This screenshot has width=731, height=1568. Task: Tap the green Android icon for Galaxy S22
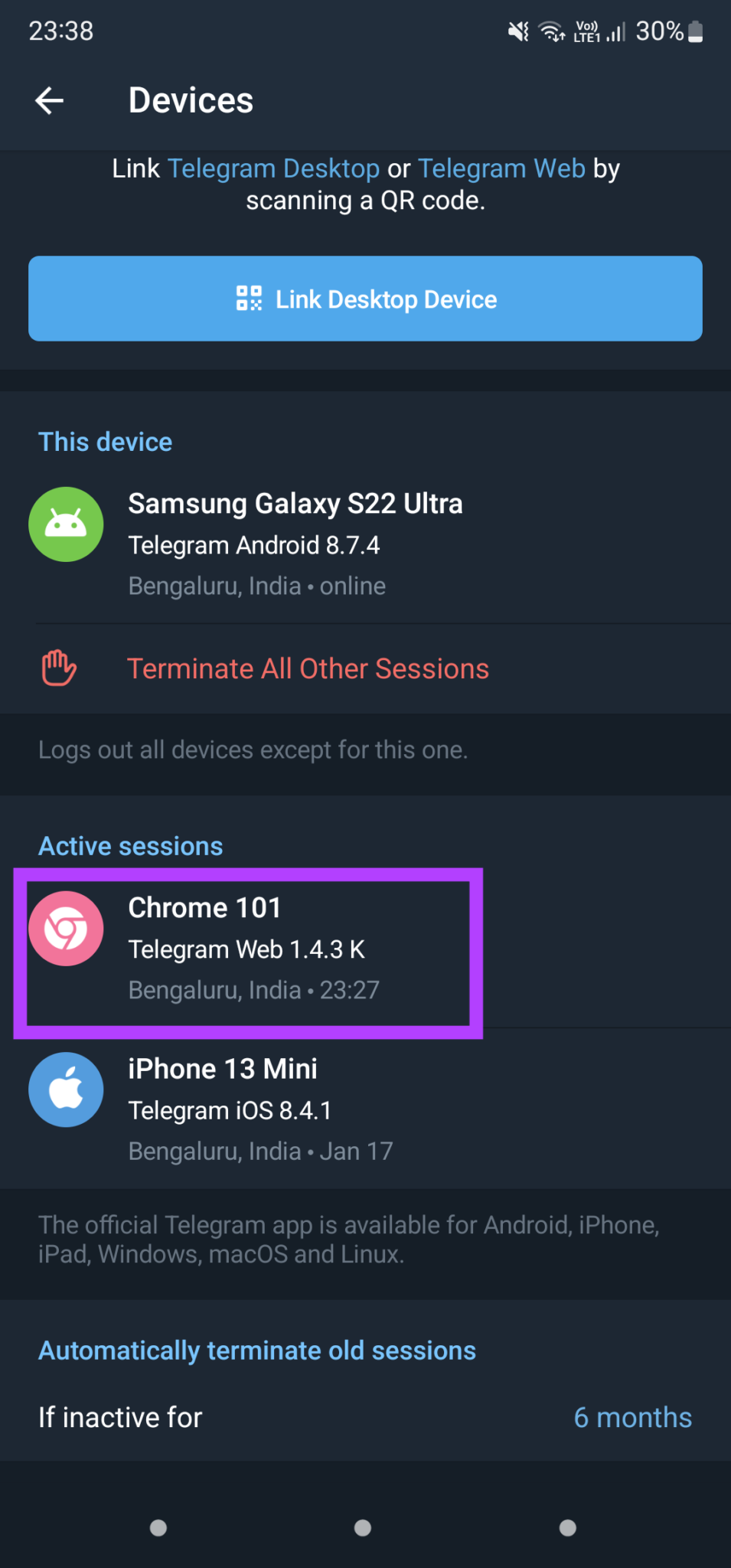[x=66, y=524]
